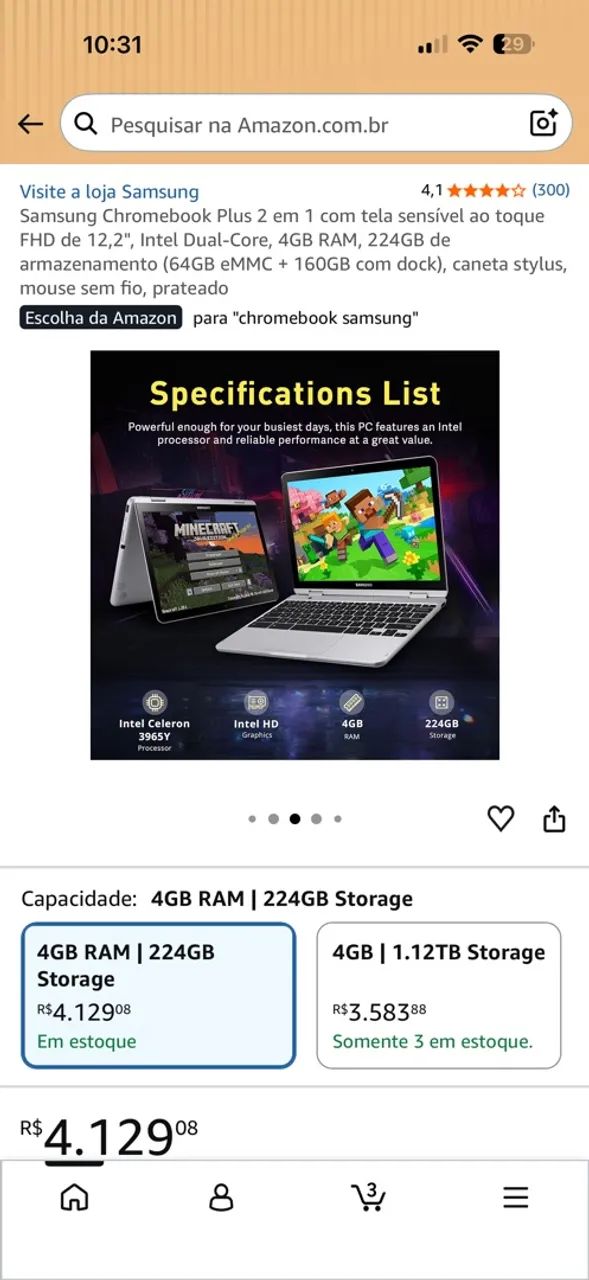This screenshot has height=1280, width=589.
Task: Go back using the arrow icon
Action: (30, 124)
